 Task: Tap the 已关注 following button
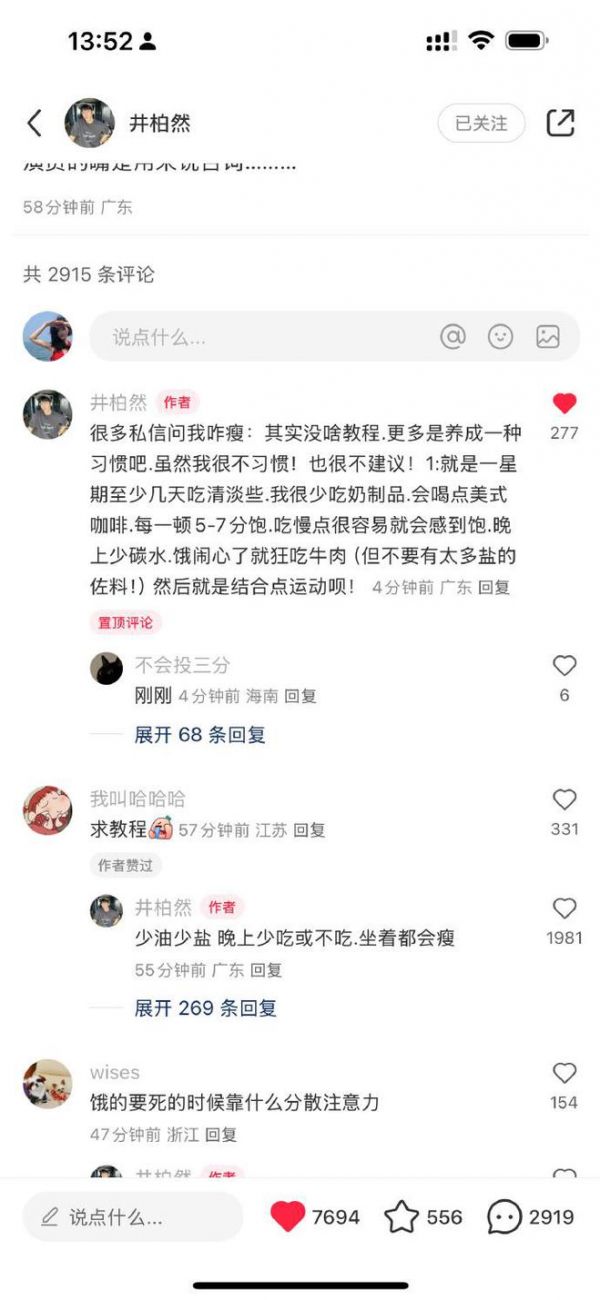tap(482, 123)
